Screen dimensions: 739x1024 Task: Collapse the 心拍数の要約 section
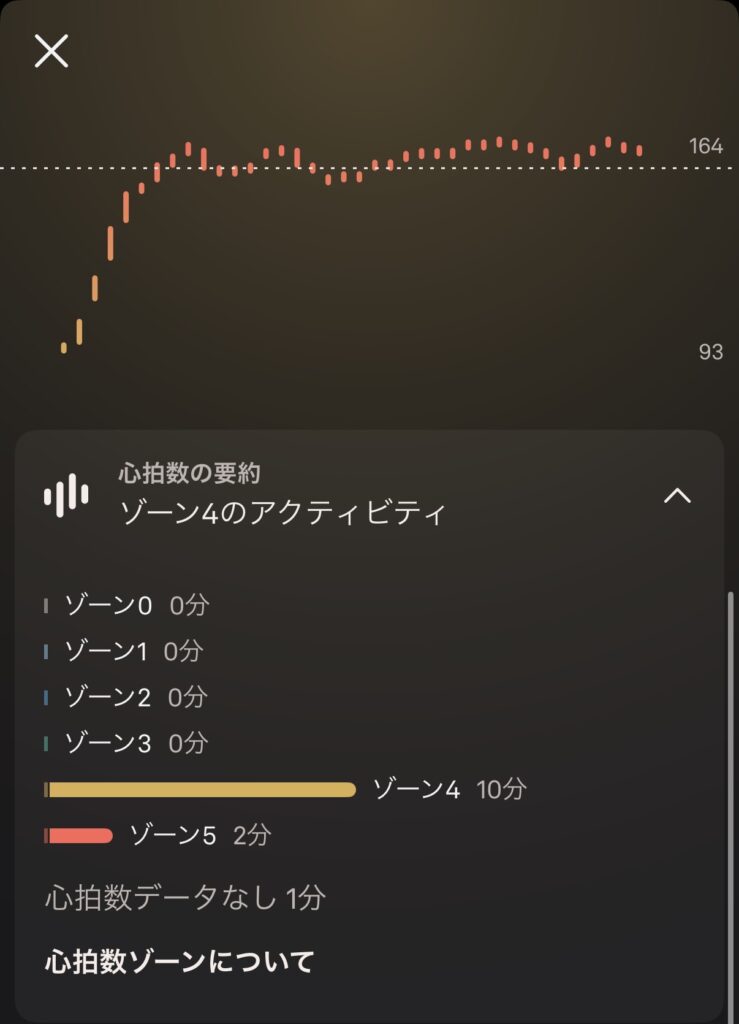coord(677,496)
